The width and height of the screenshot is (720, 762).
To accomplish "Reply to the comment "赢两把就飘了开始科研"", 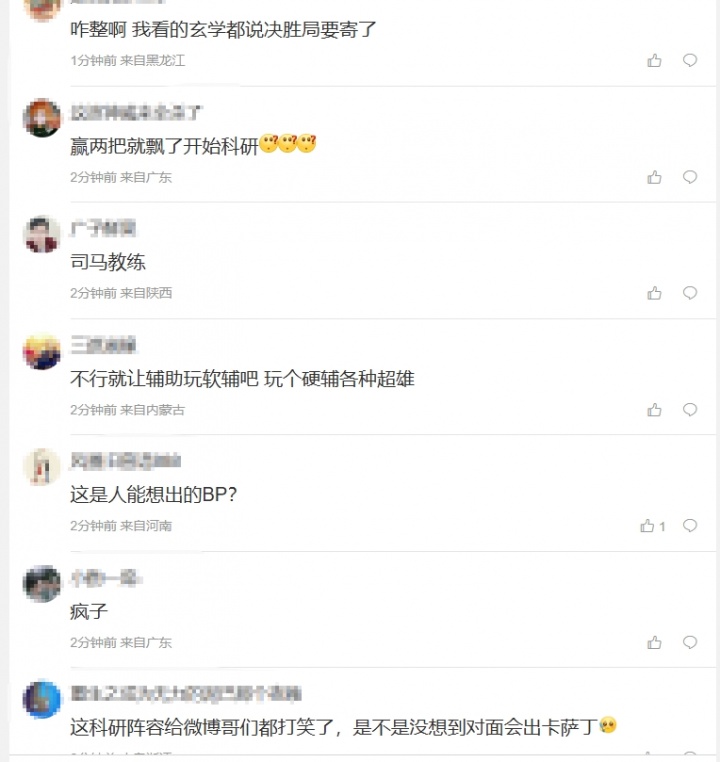I will tap(690, 177).
